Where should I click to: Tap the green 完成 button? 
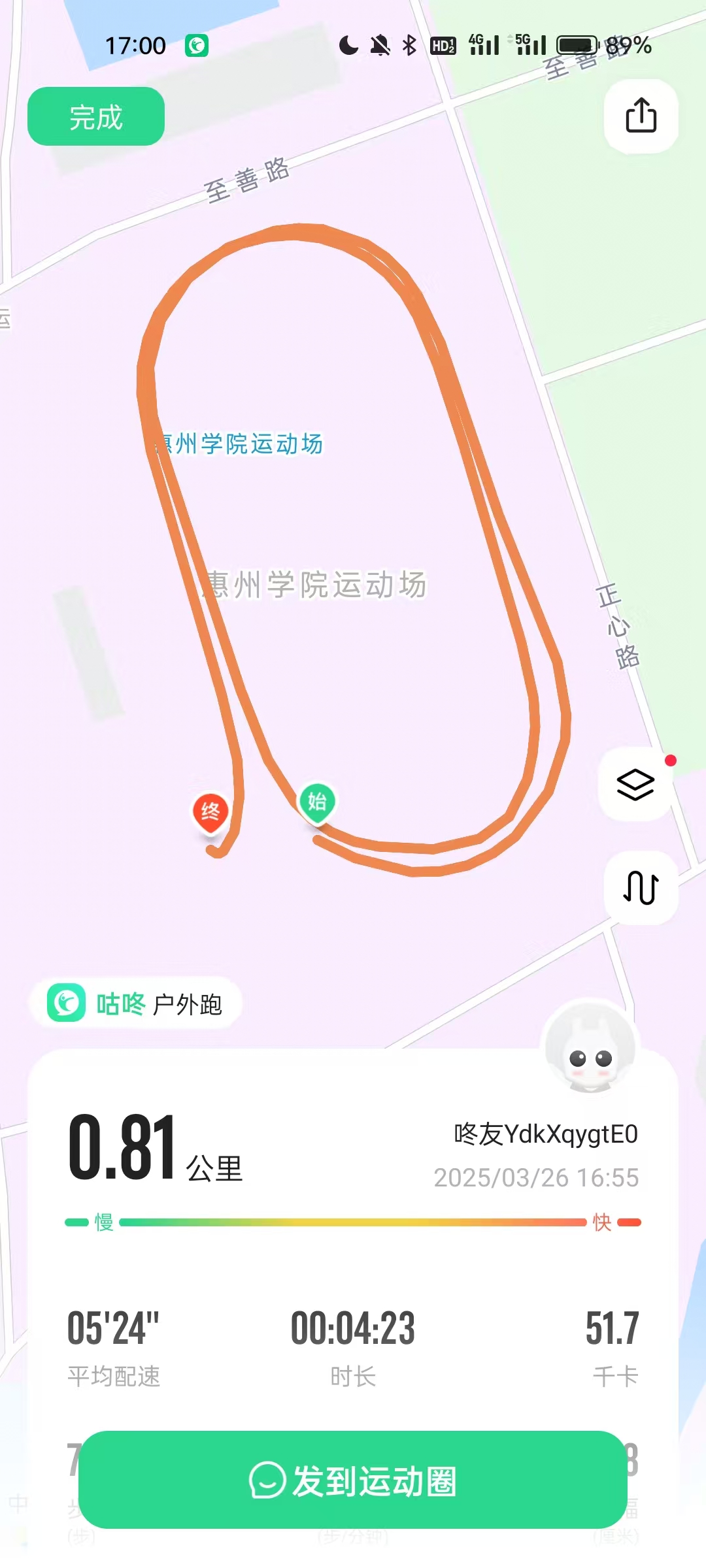pos(96,117)
